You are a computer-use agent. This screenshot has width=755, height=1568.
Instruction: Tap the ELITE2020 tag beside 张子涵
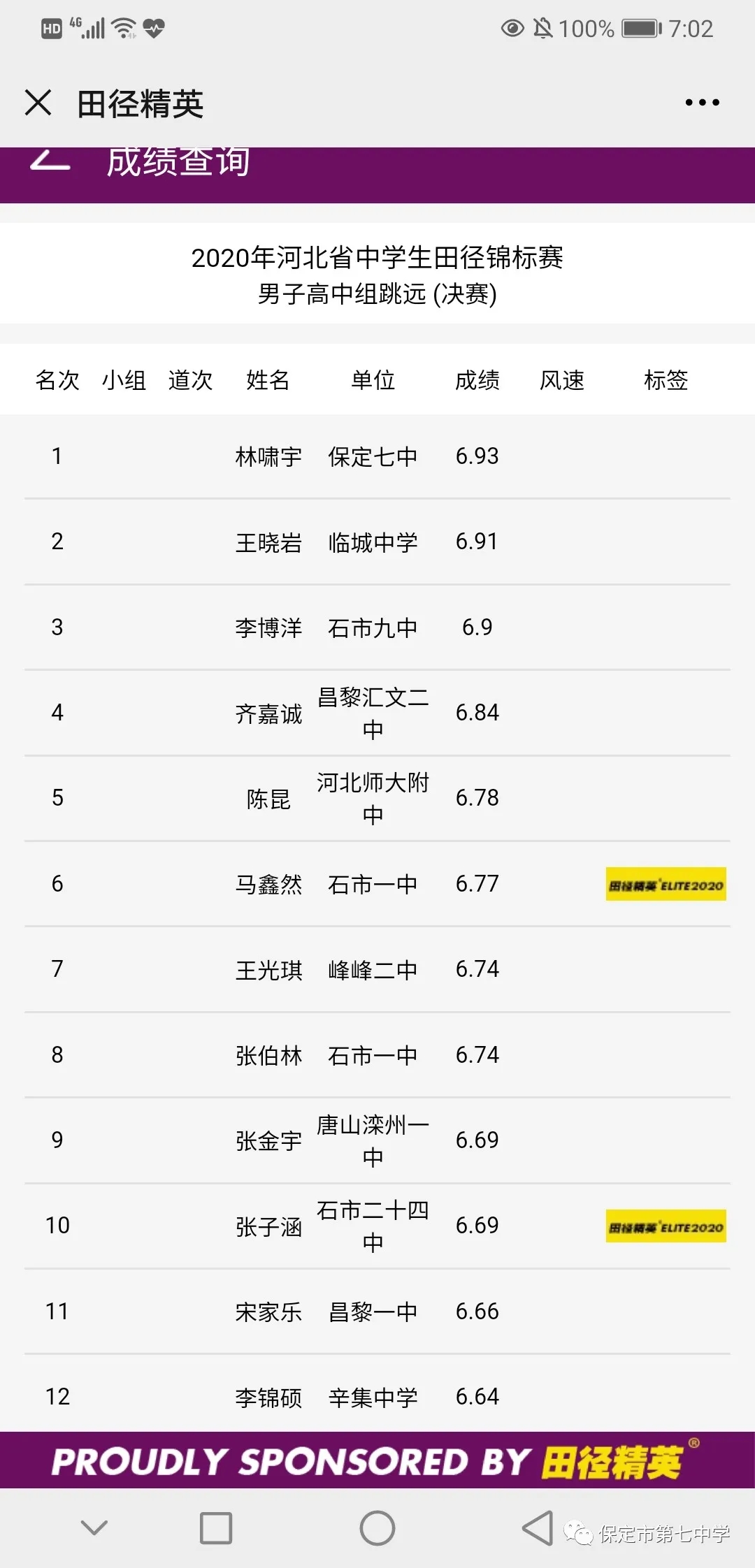point(666,1226)
